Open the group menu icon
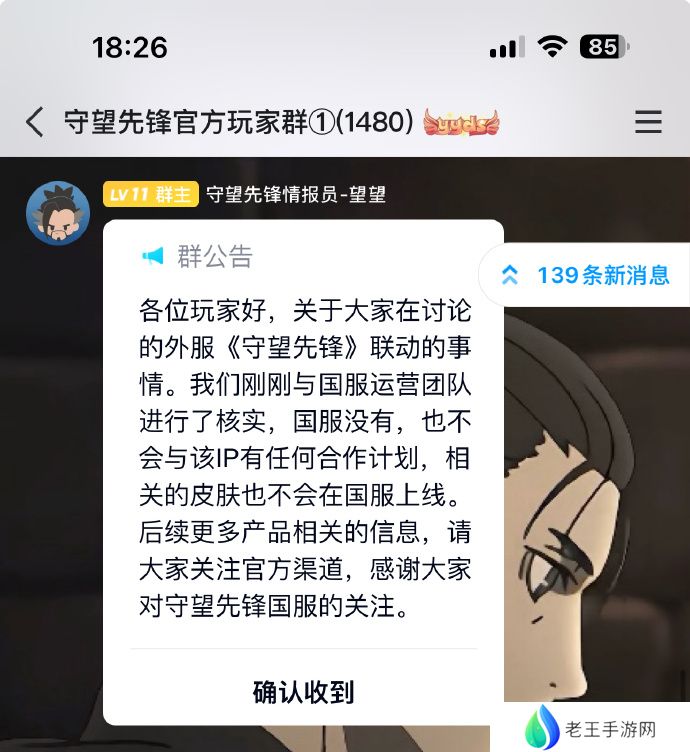690x752 pixels. pyautogui.click(x=648, y=122)
